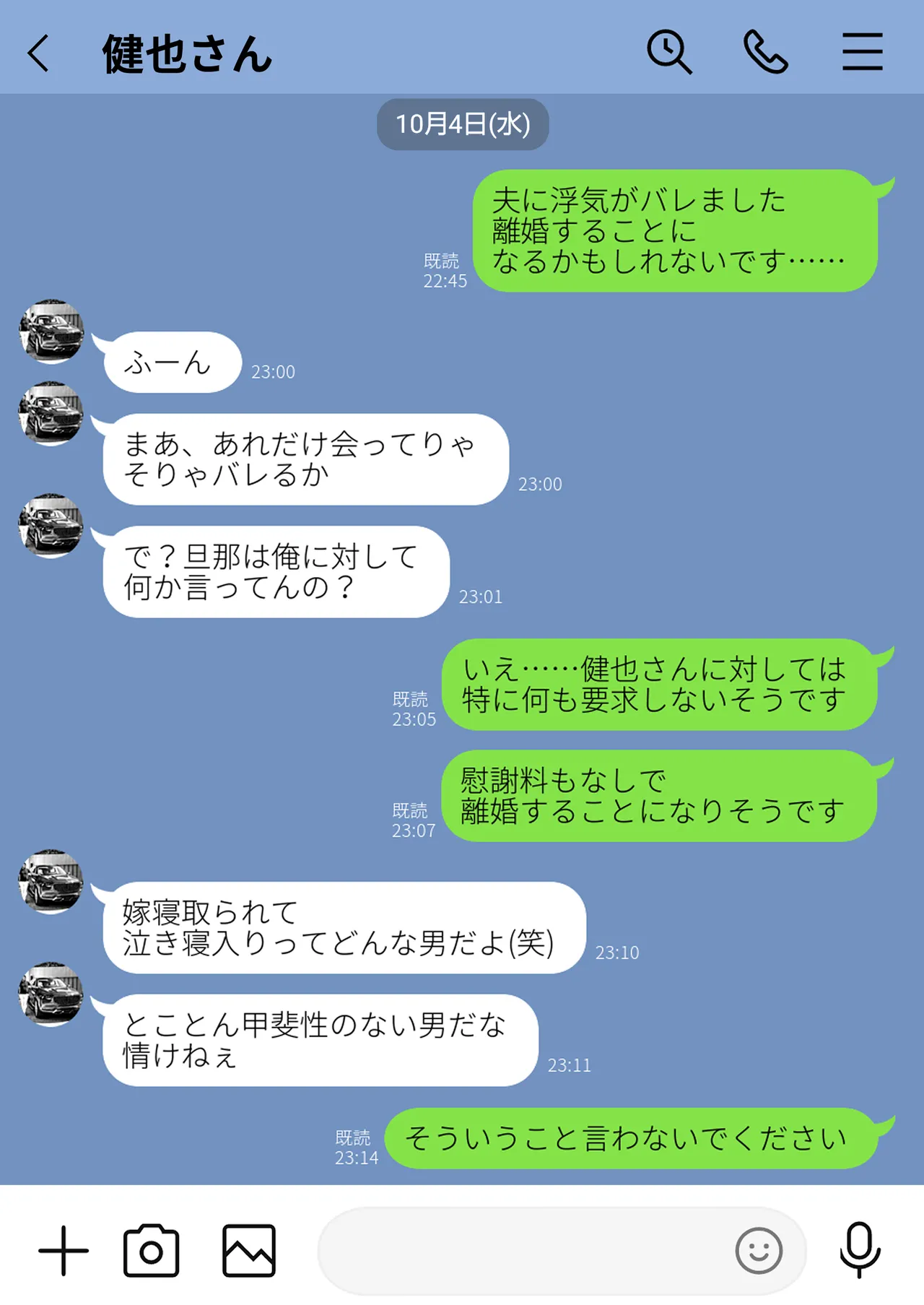Focus the message input field

520,1251
